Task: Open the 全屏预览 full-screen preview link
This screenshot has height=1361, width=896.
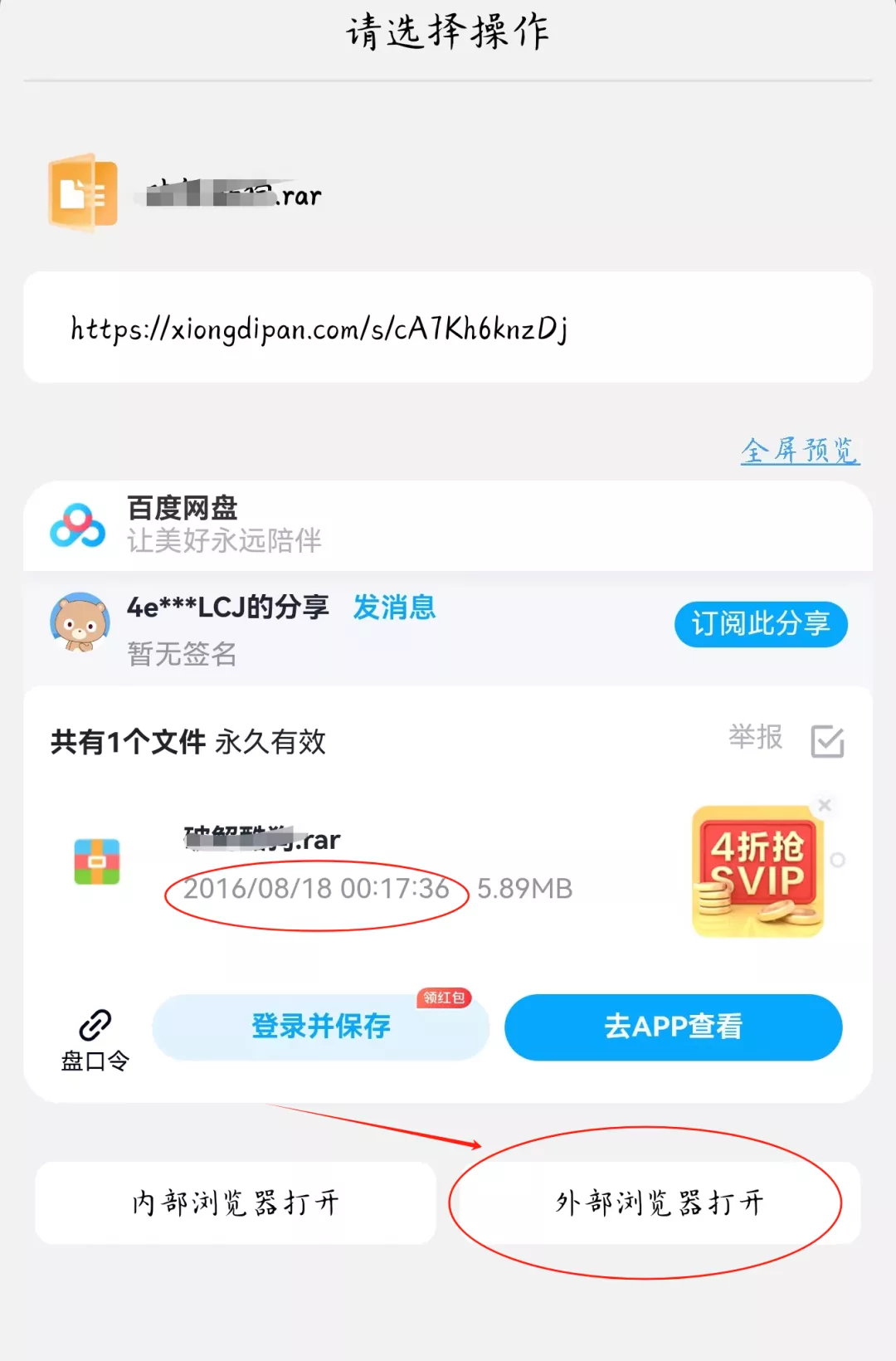Action: 800,450
